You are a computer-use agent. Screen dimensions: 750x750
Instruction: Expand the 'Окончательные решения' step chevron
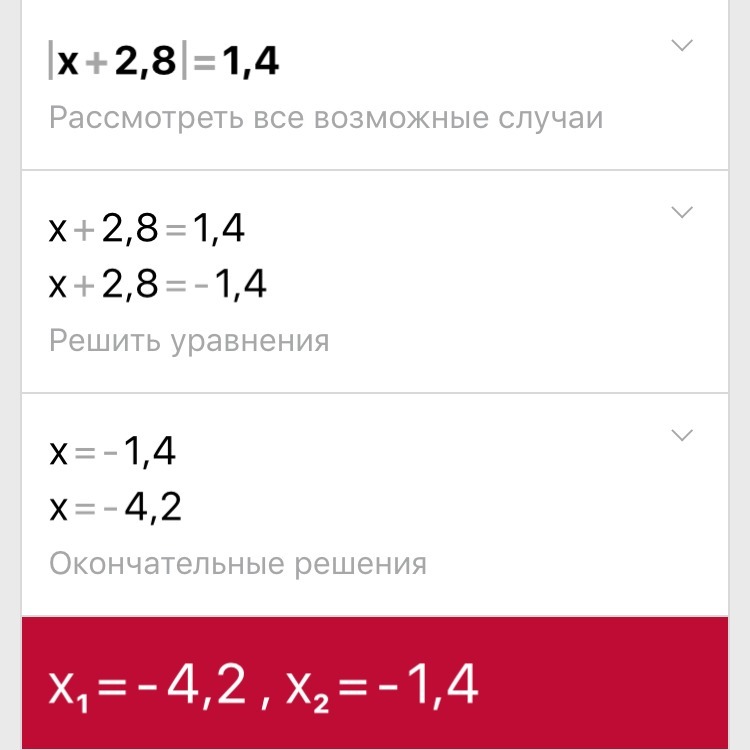[x=681, y=435]
